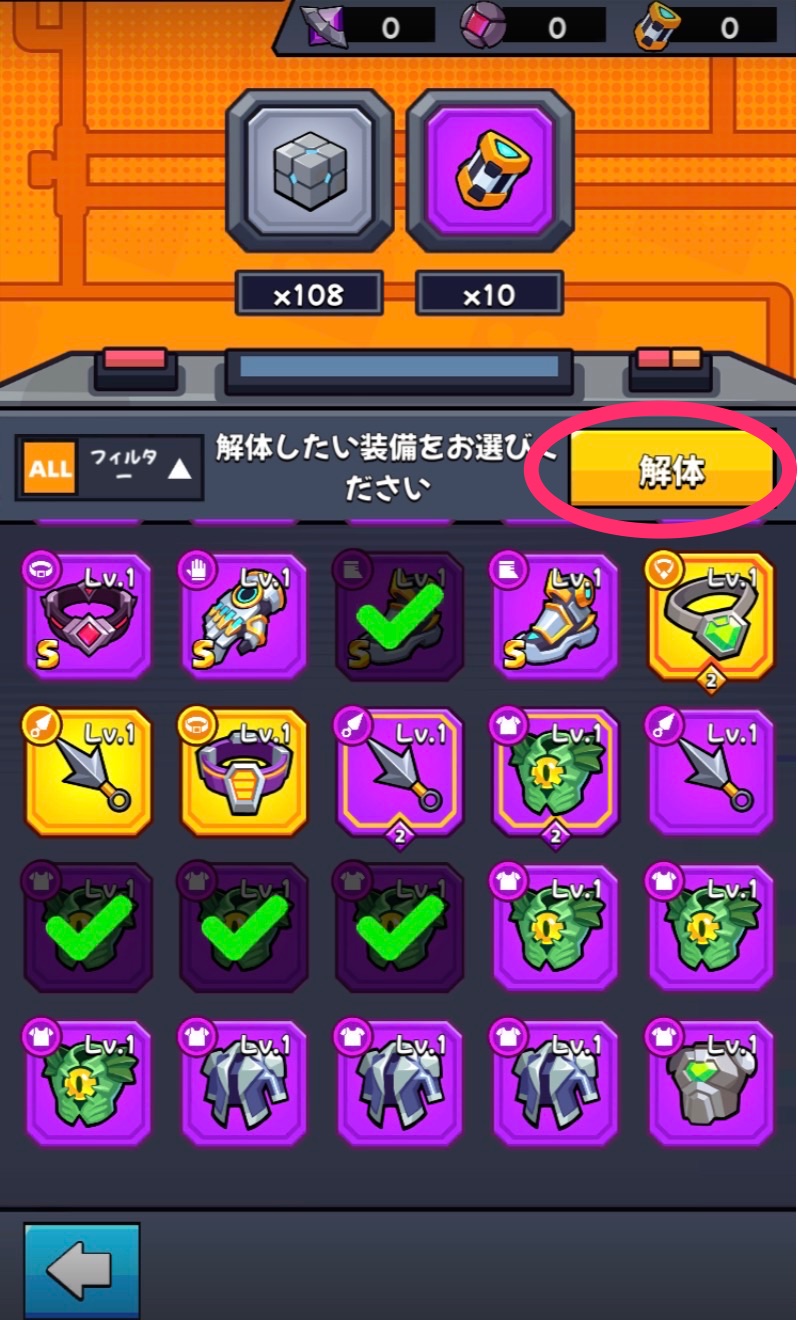This screenshot has width=798, height=1320.
Task: Select the S-rank gauntlet equipment
Action: [x=243, y=614]
